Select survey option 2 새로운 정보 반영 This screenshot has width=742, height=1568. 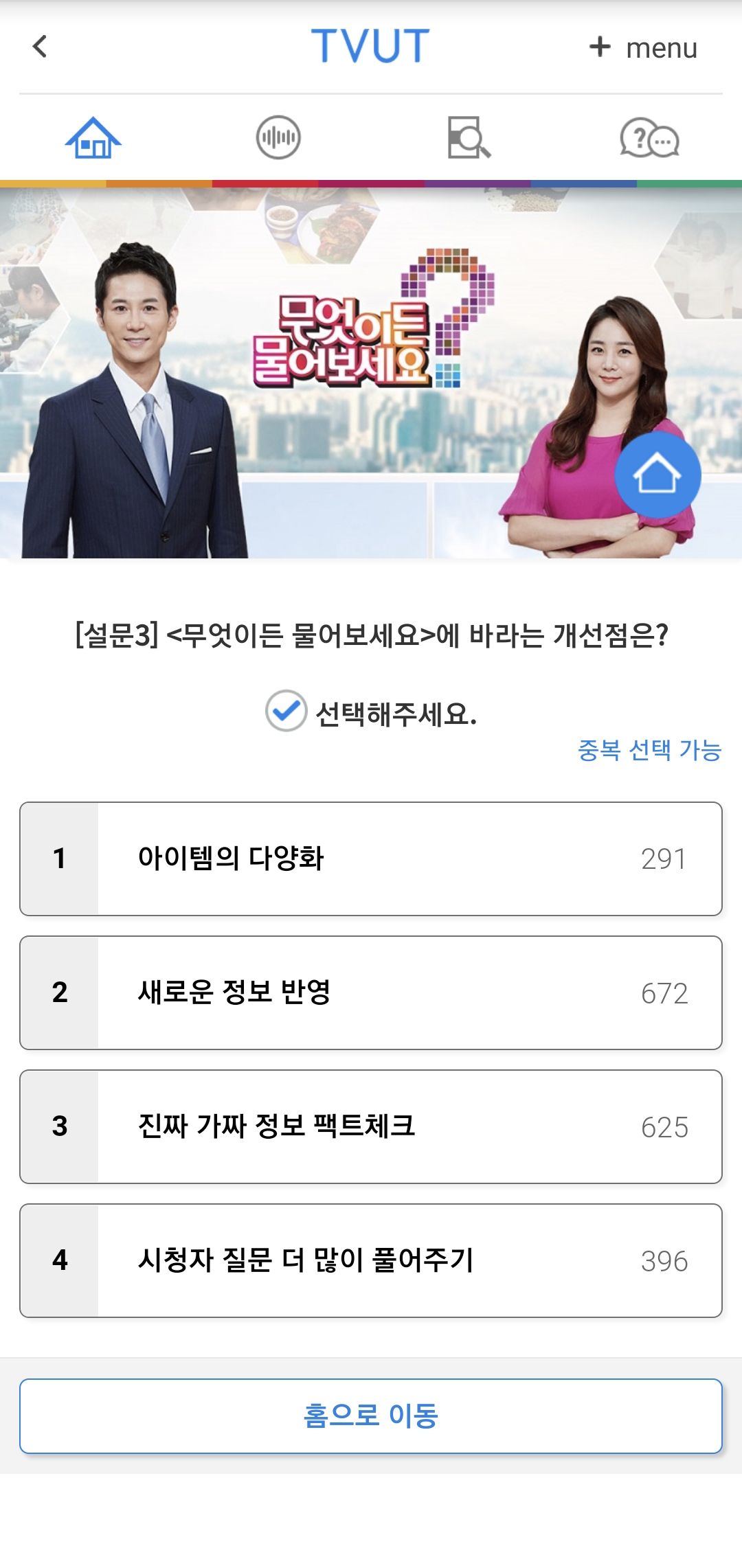tap(371, 991)
